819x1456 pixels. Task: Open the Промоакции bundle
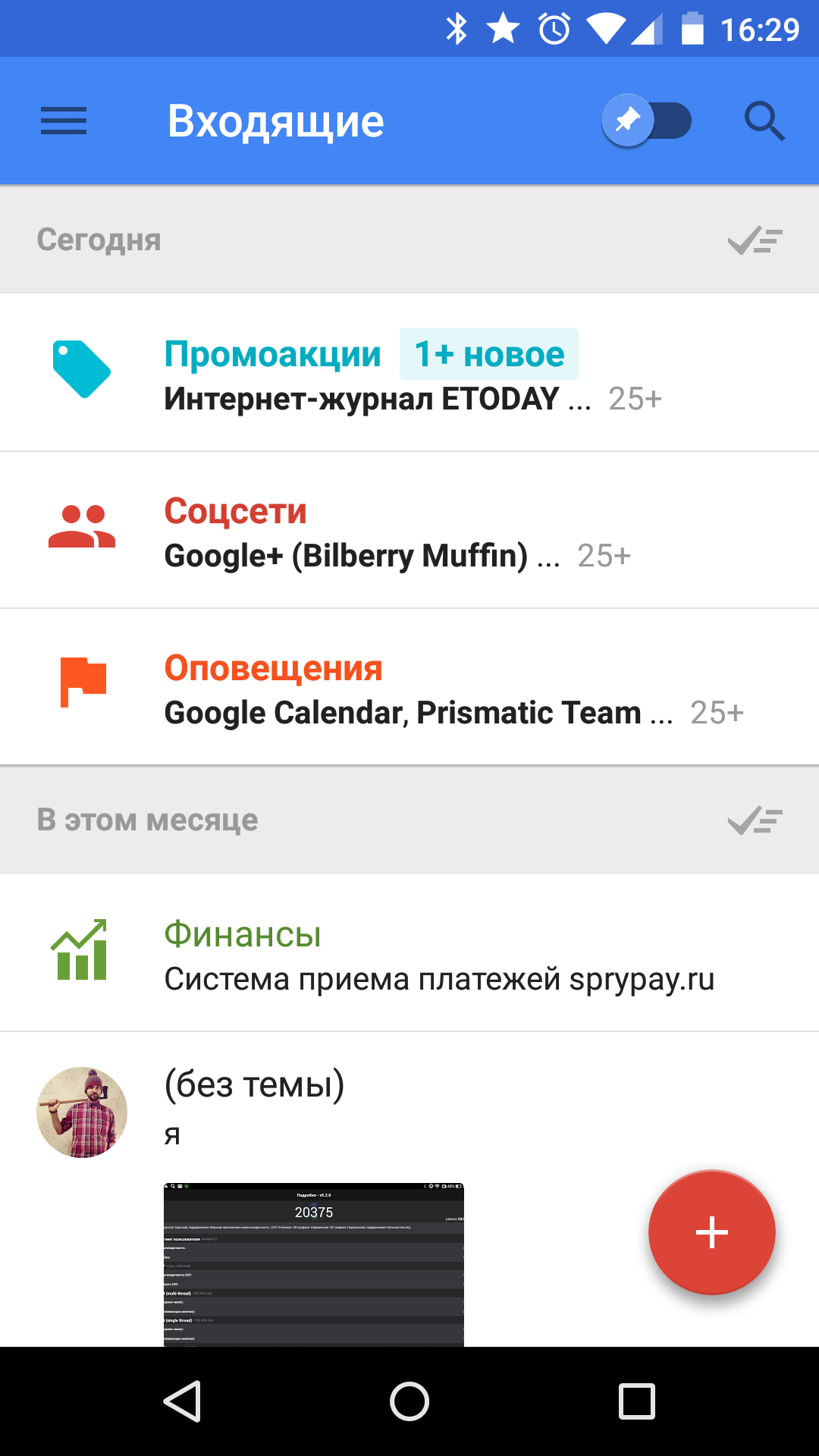pos(409,373)
